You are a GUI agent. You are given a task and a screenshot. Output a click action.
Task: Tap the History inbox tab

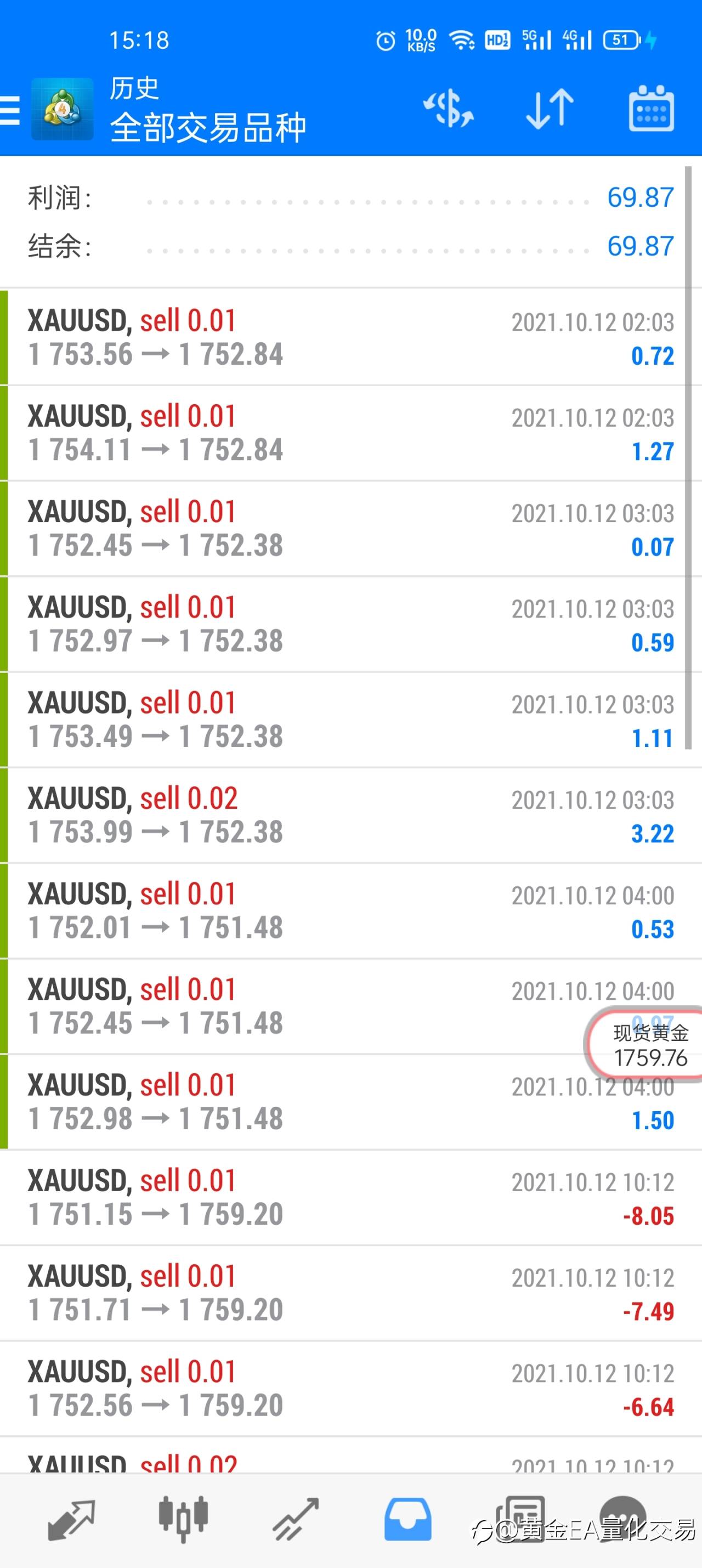coord(408,1520)
